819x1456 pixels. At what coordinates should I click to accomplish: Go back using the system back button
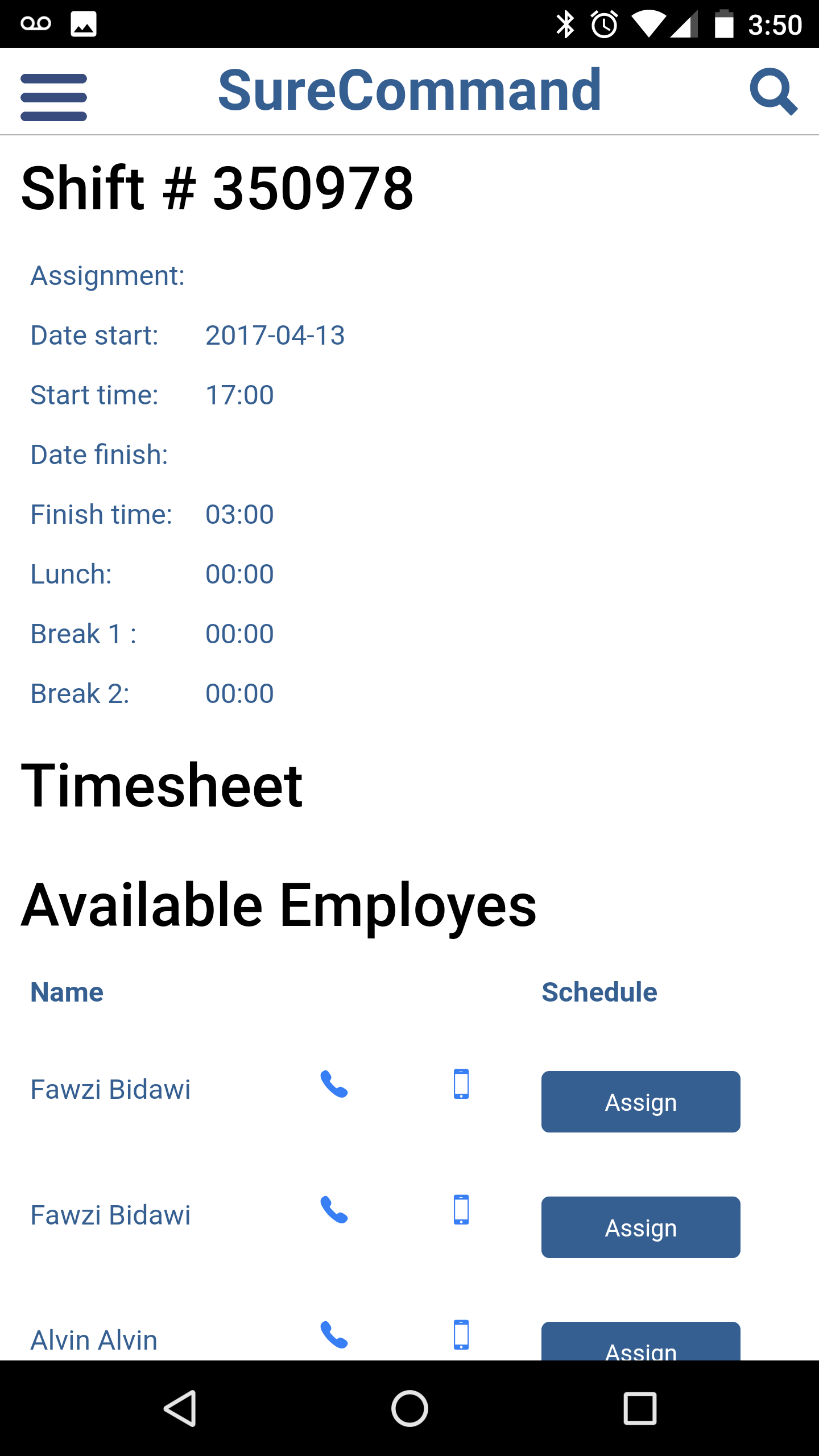pos(180,1408)
